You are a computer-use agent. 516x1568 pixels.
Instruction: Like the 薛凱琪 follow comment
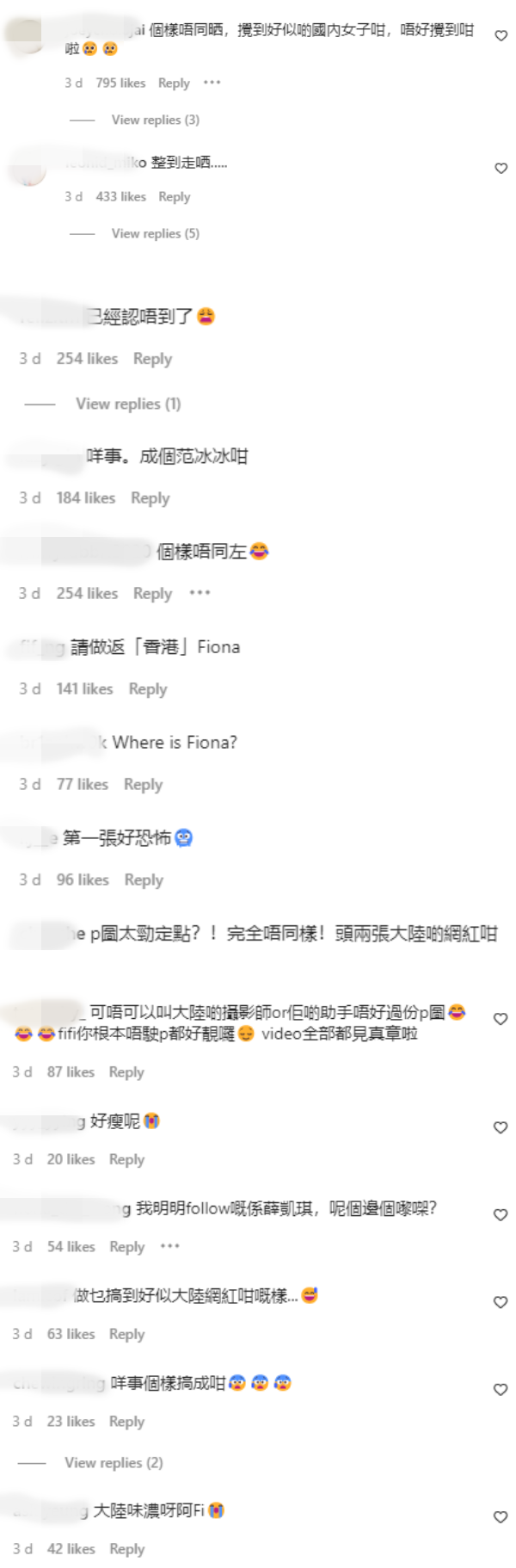pos(501,1214)
